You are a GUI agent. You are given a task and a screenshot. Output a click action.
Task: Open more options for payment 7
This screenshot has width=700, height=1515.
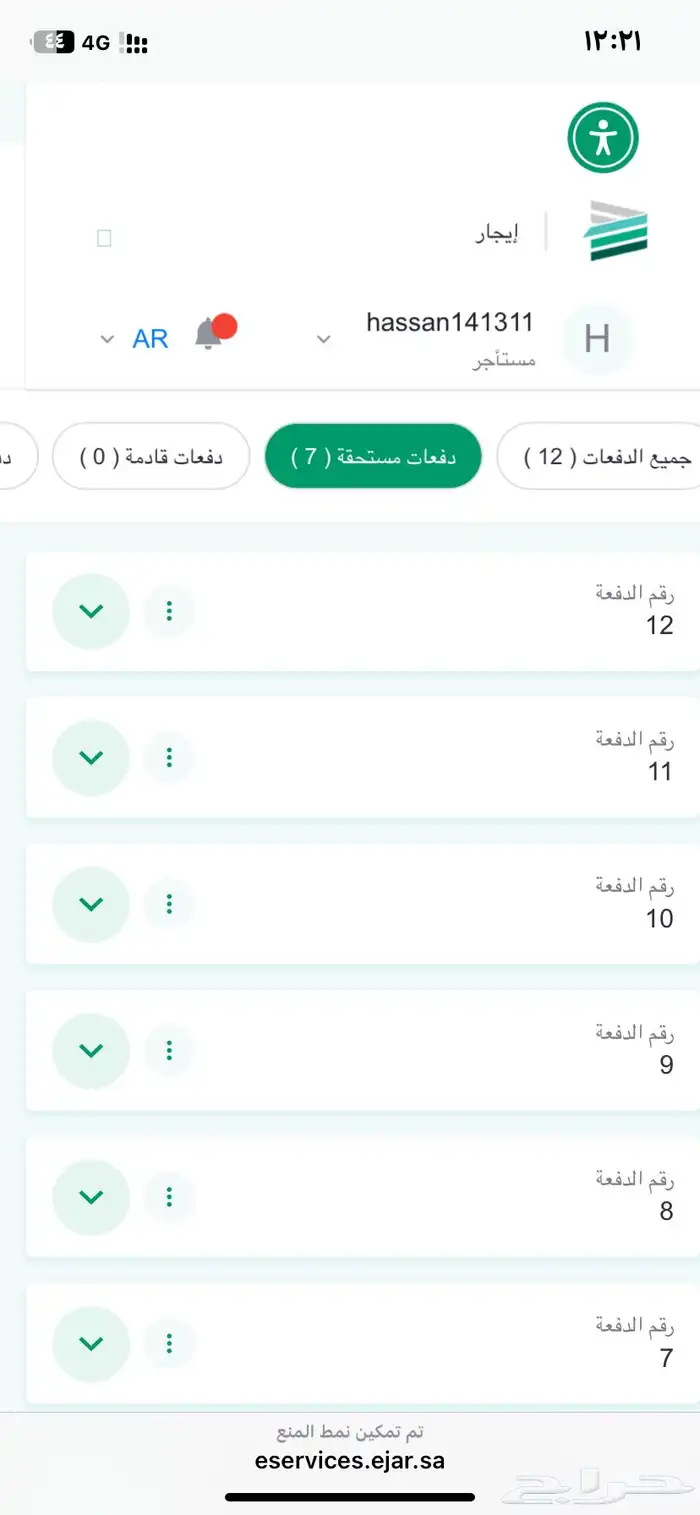[x=169, y=1344]
